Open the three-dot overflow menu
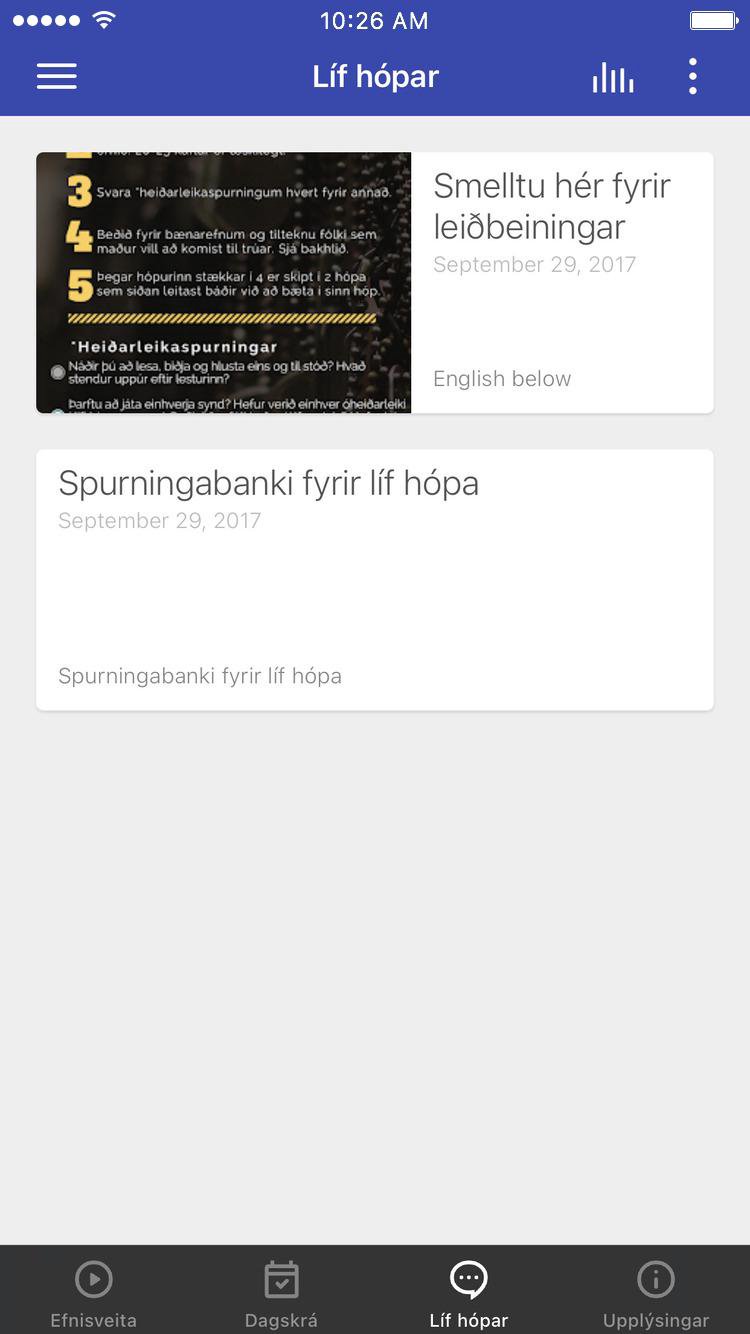This screenshot has height=1334, width=750. pos(692,77)
